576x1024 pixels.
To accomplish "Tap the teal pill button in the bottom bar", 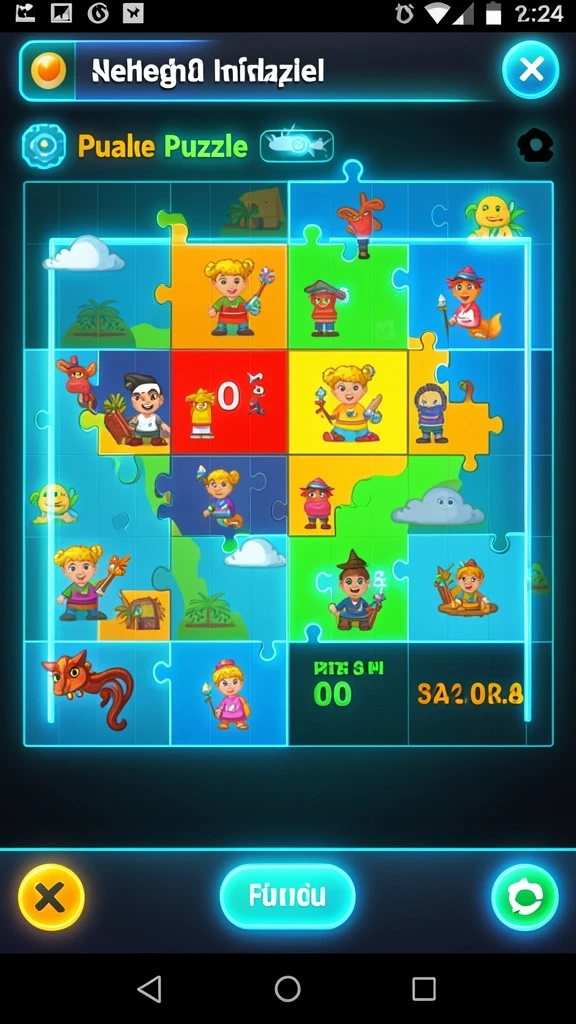I will tap(287, 896).
